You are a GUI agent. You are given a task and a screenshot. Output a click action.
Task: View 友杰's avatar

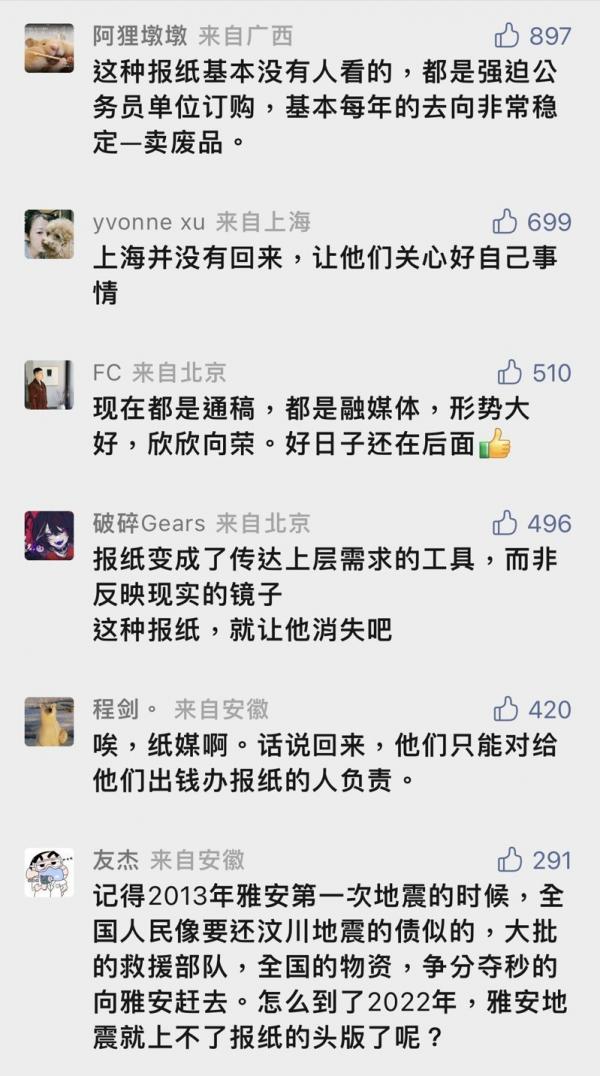(49, 873)
